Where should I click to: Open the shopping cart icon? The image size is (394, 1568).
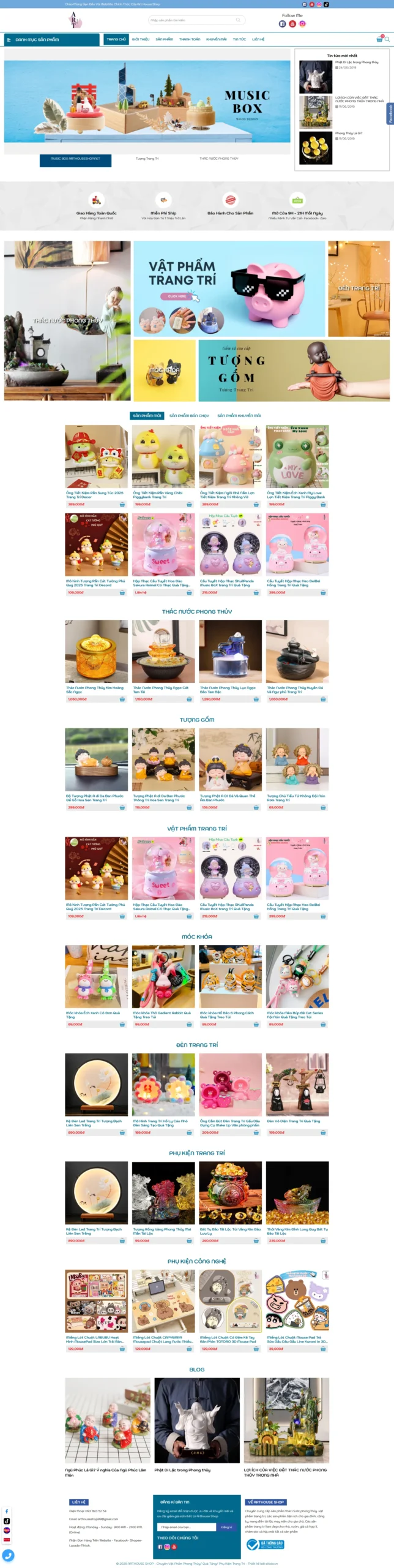(379, 40)
